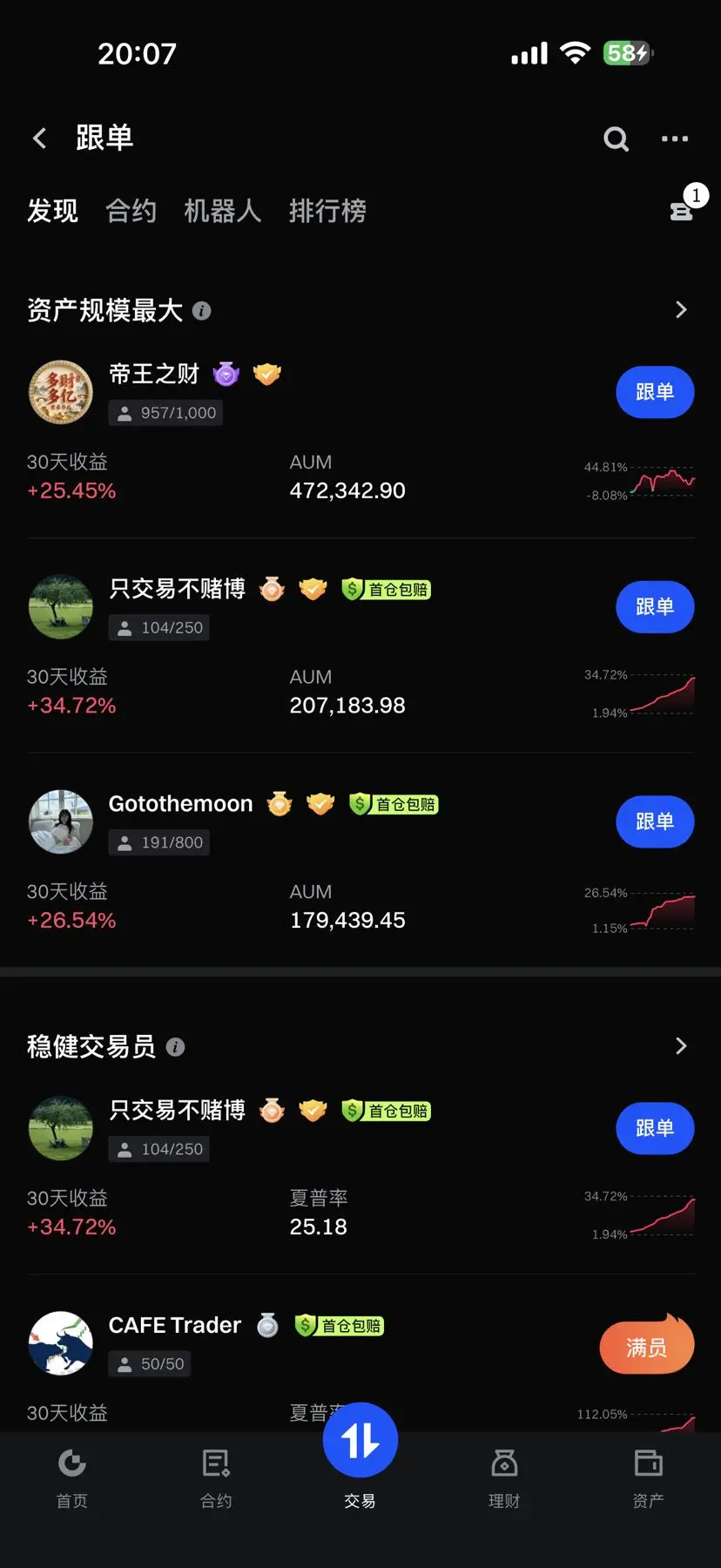Open the search icon
Image resolution: width=721 pixels, height=1568 pixels.
tap(616, 139)
